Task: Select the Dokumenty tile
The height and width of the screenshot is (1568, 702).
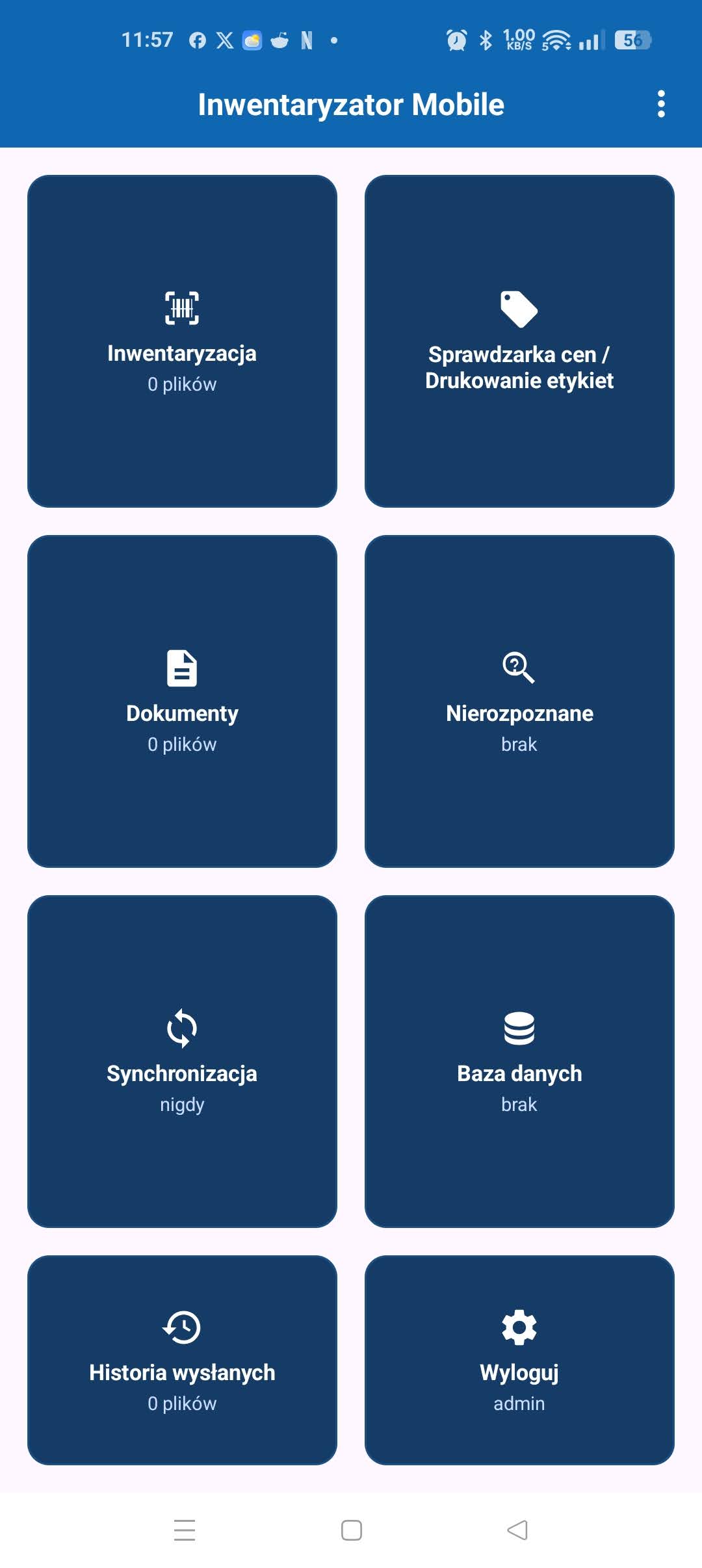Action: [182, 701]
